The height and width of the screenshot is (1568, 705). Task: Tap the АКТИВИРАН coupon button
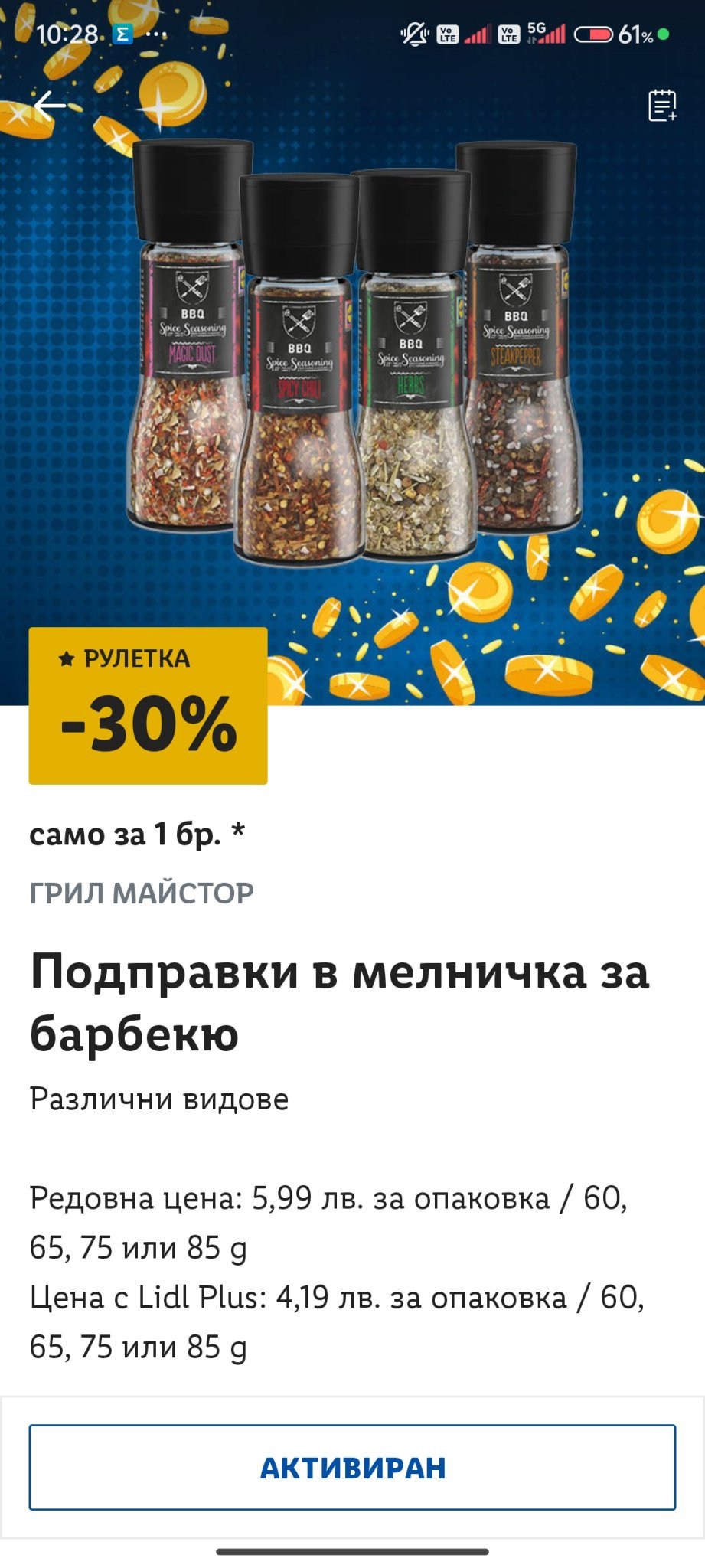352,1467
